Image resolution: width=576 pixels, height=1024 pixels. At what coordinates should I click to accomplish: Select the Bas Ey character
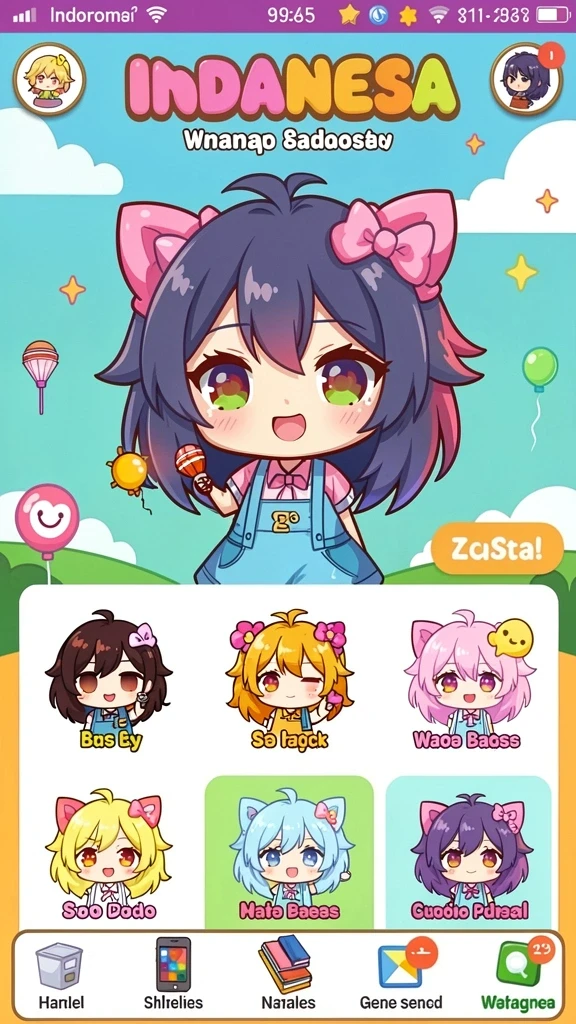click(x=109, y=680)
